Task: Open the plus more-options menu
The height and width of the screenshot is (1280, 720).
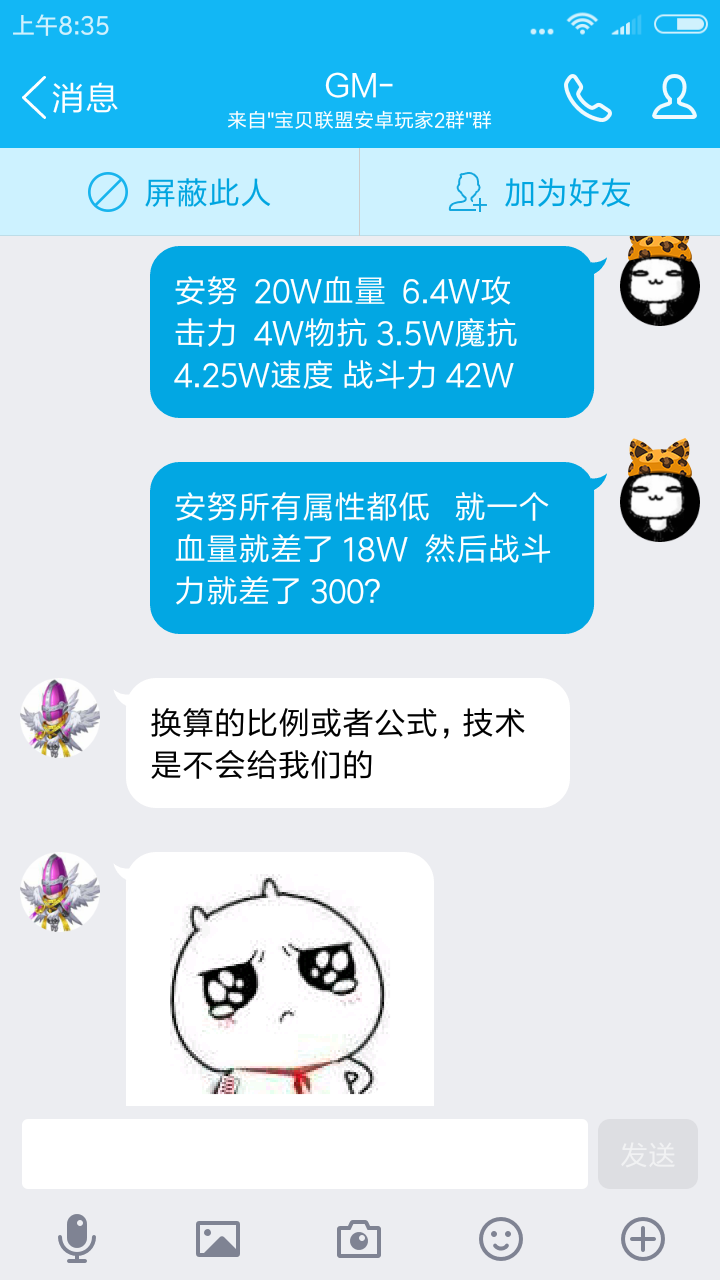Action: [x=643, y=1239]
